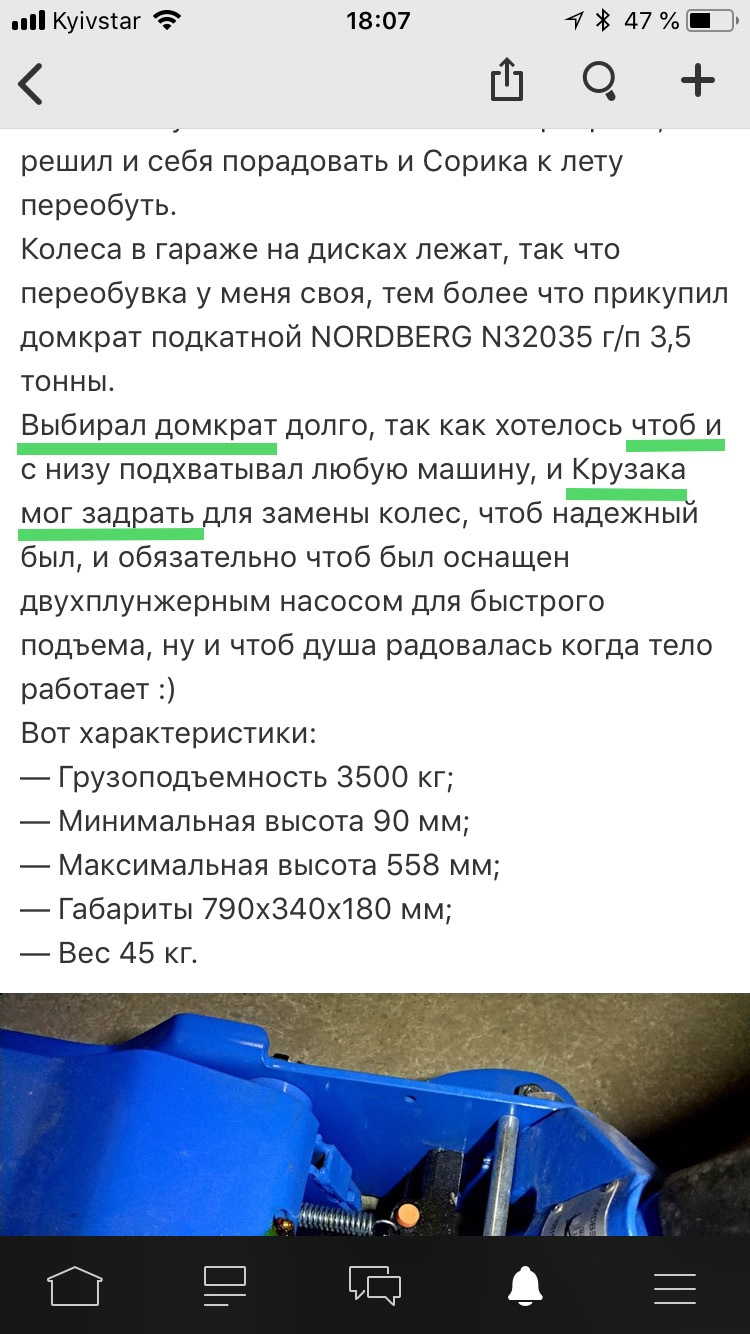
Task: Open the search magnifier icon
Action: (x=600, y=82)
